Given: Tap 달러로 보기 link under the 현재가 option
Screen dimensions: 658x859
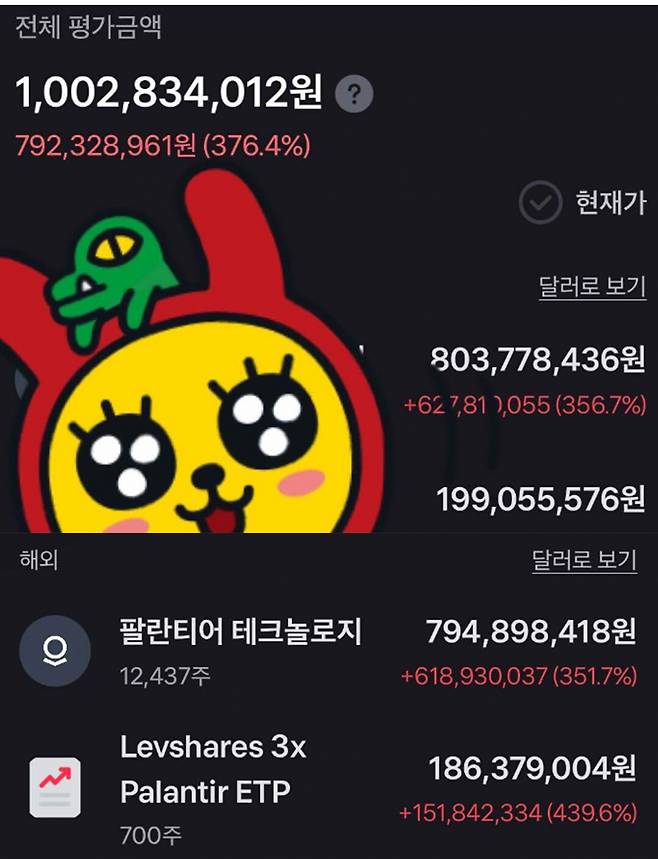Looking at the screenshot, I should [592, 287].
